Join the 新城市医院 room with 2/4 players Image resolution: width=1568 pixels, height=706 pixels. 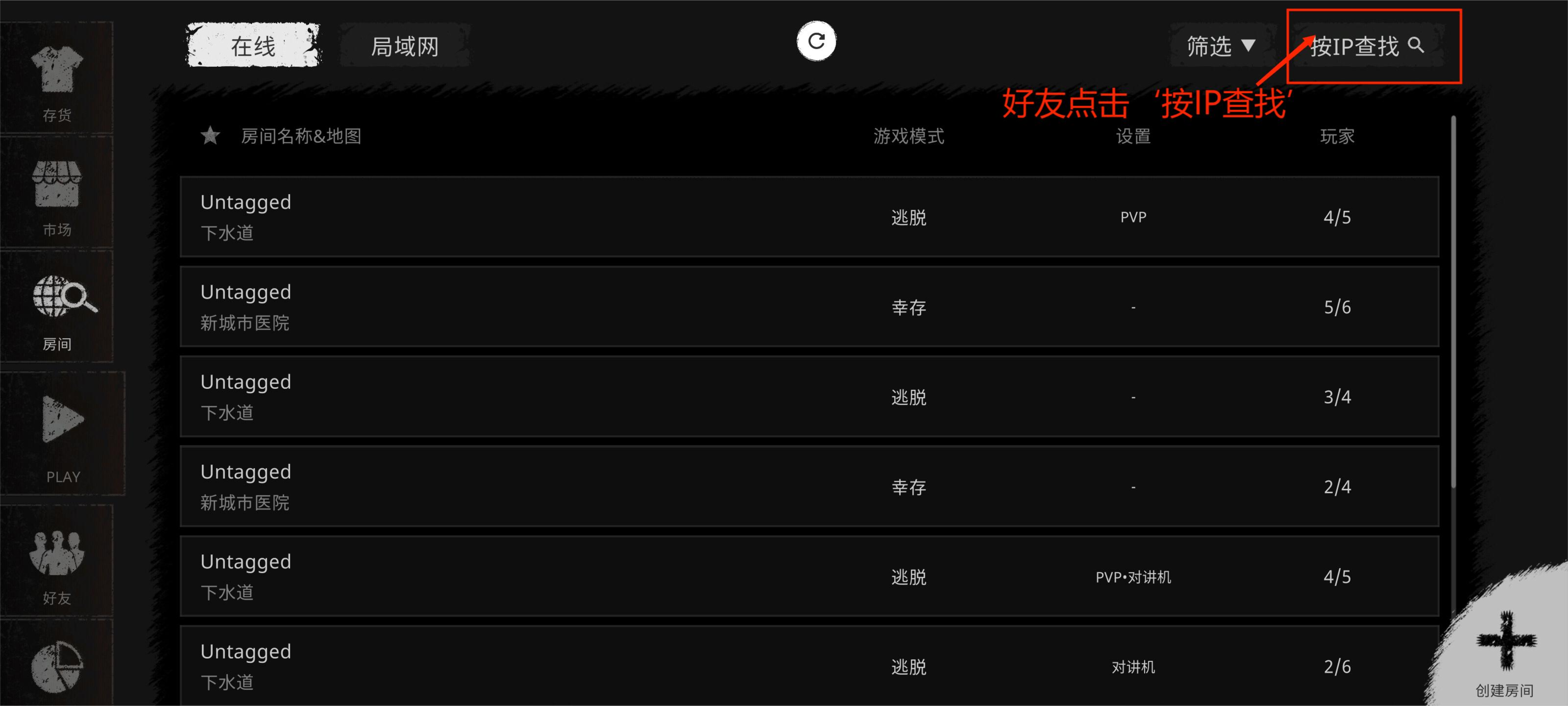(x=809, y=486)
